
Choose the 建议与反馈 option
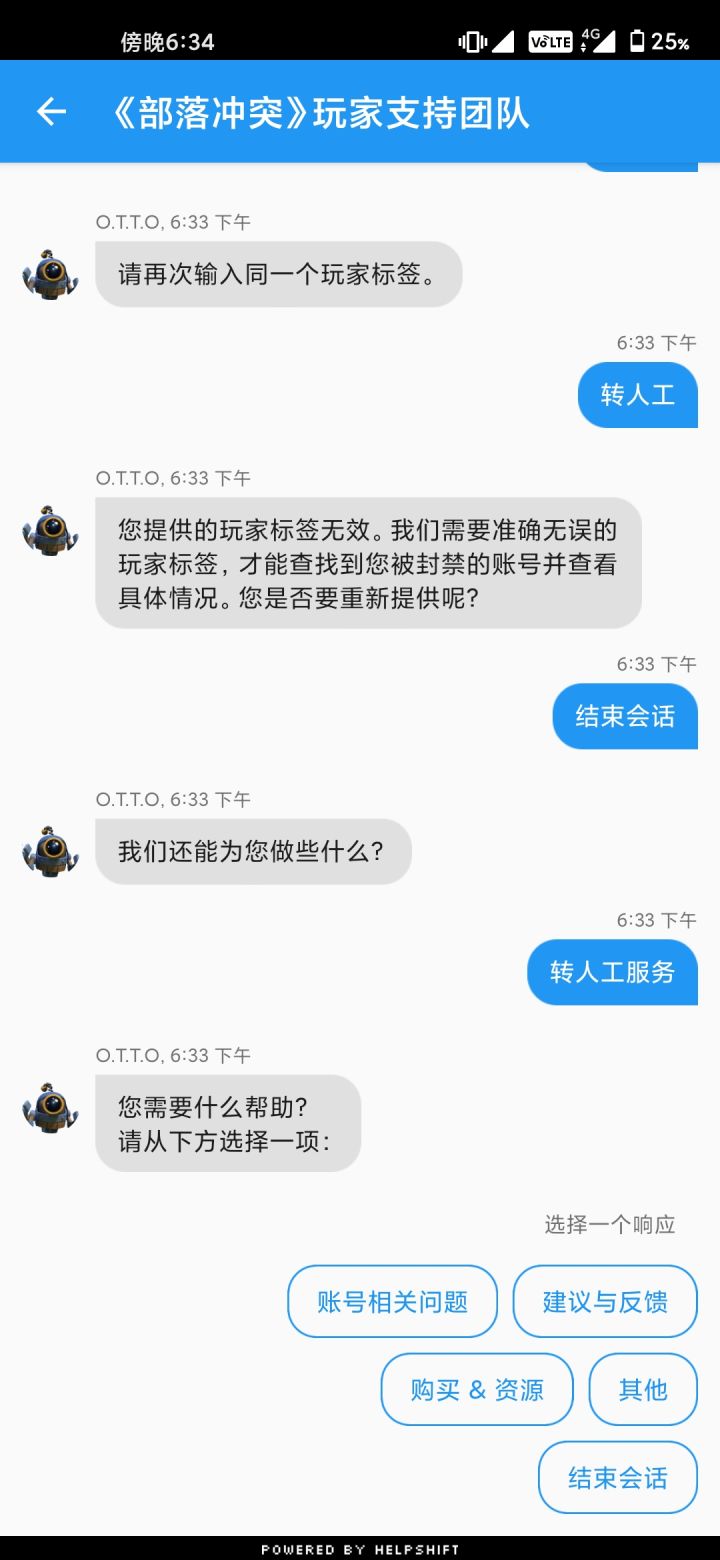click(605, 1301)
